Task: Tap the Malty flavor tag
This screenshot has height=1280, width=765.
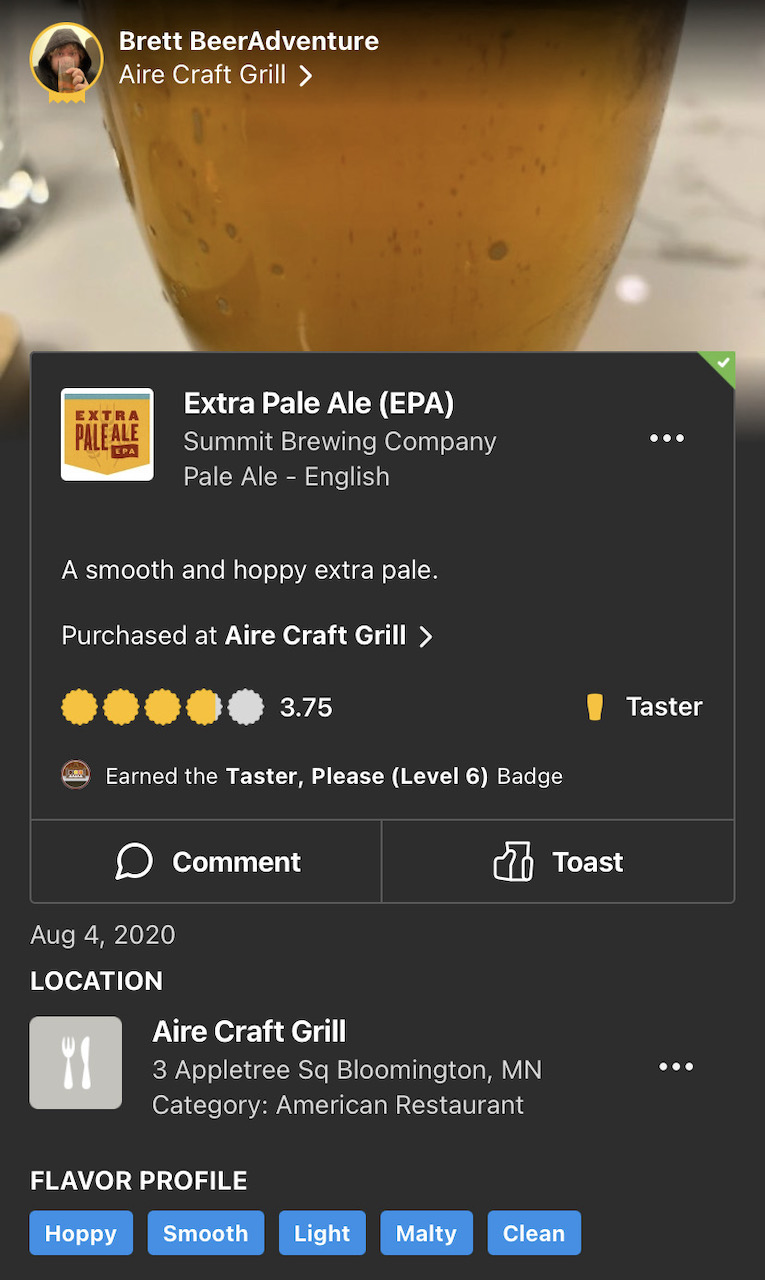Action: 426,1233
